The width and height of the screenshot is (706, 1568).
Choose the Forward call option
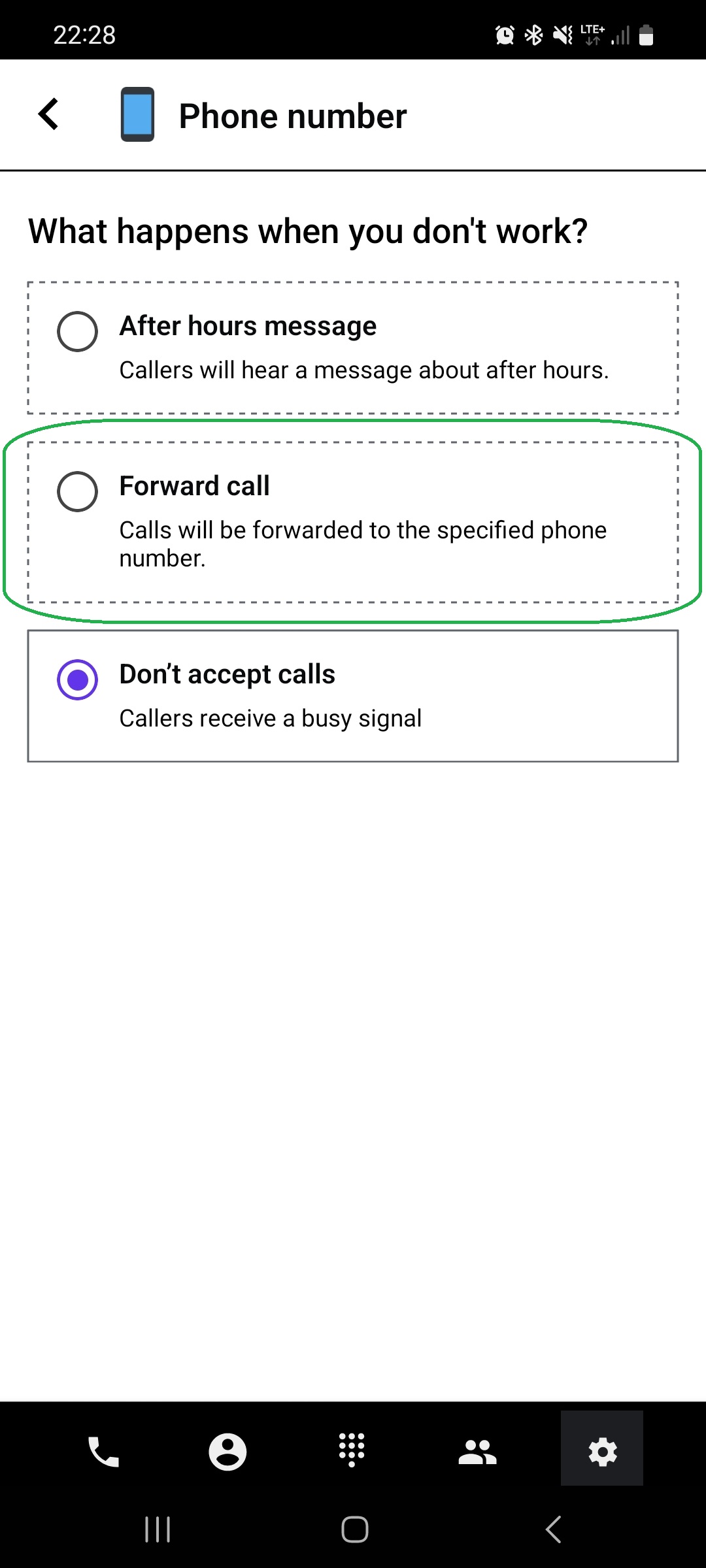pos(78,491)
